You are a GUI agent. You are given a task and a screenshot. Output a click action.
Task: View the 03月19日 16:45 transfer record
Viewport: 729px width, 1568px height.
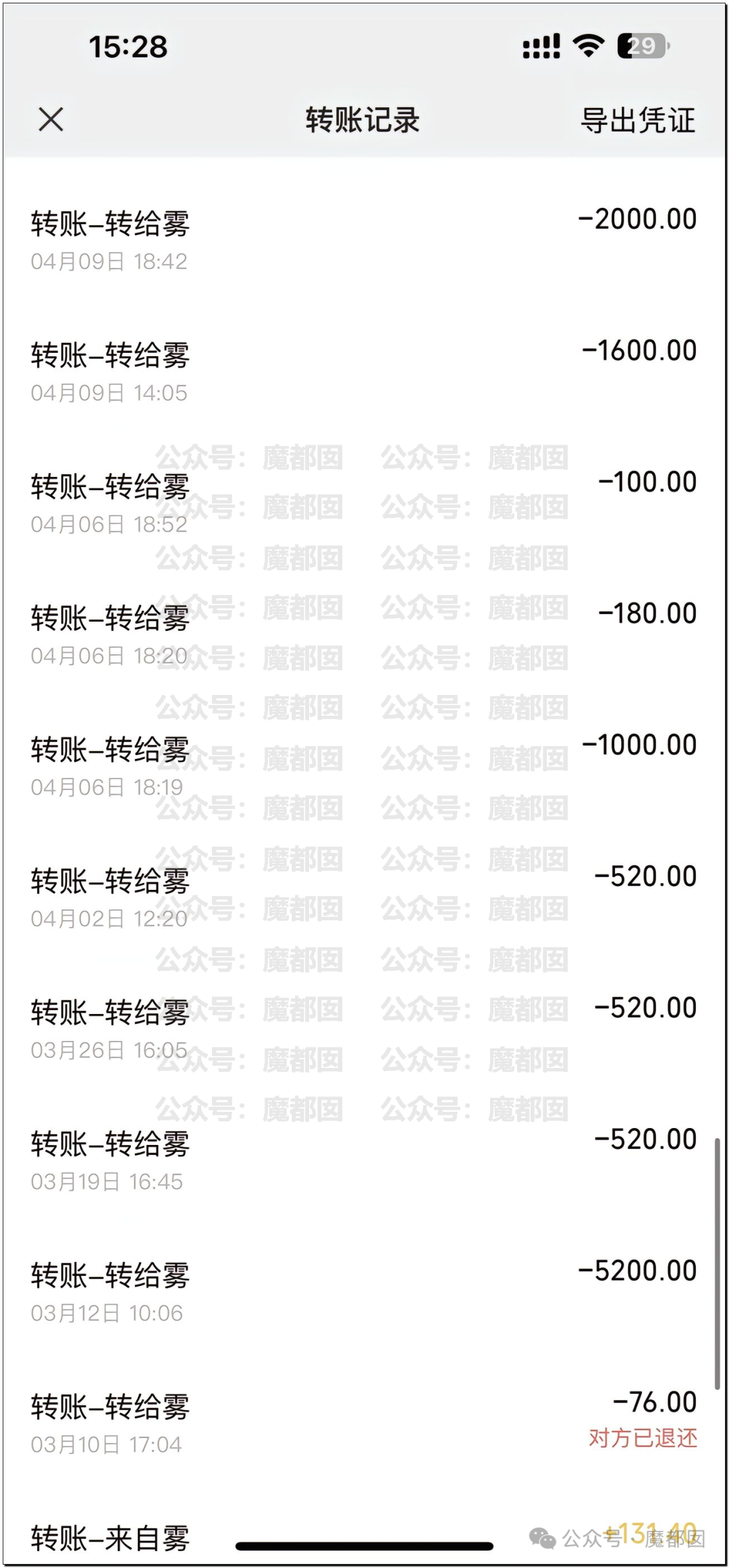coord(364,1160)
